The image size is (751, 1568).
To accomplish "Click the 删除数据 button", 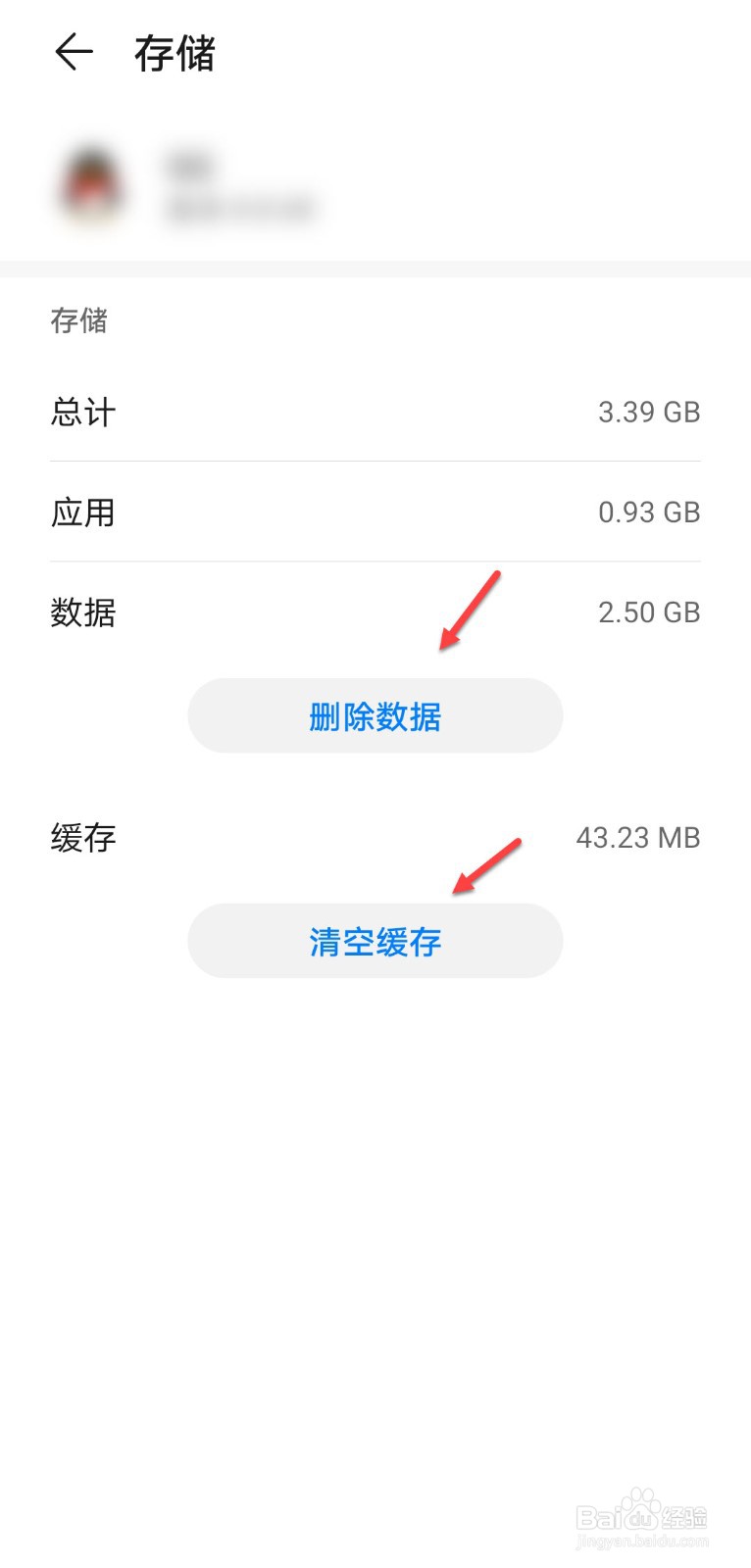I will [x=375, y=715].
